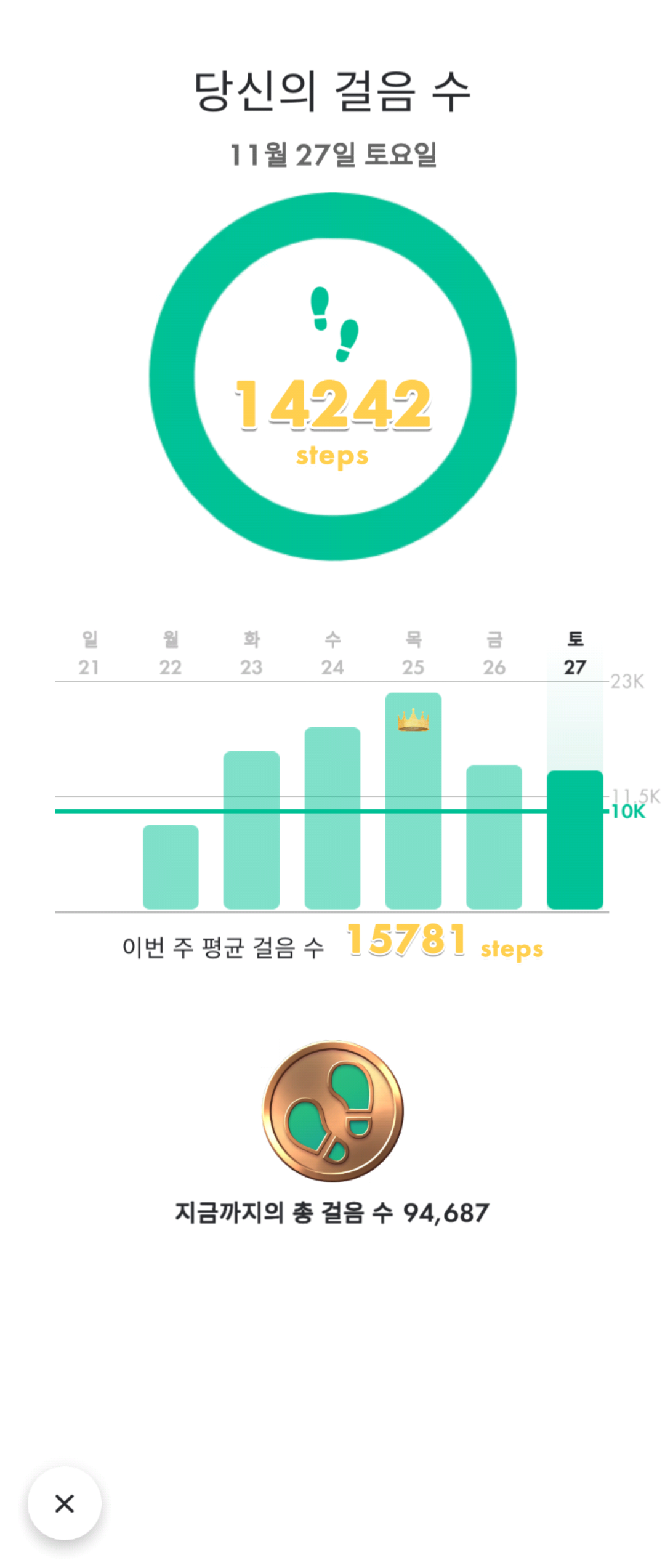Show Thursday 25 crowned bar steps
Viewport: 665px width, 1568px height.
(x=413, y=801)
